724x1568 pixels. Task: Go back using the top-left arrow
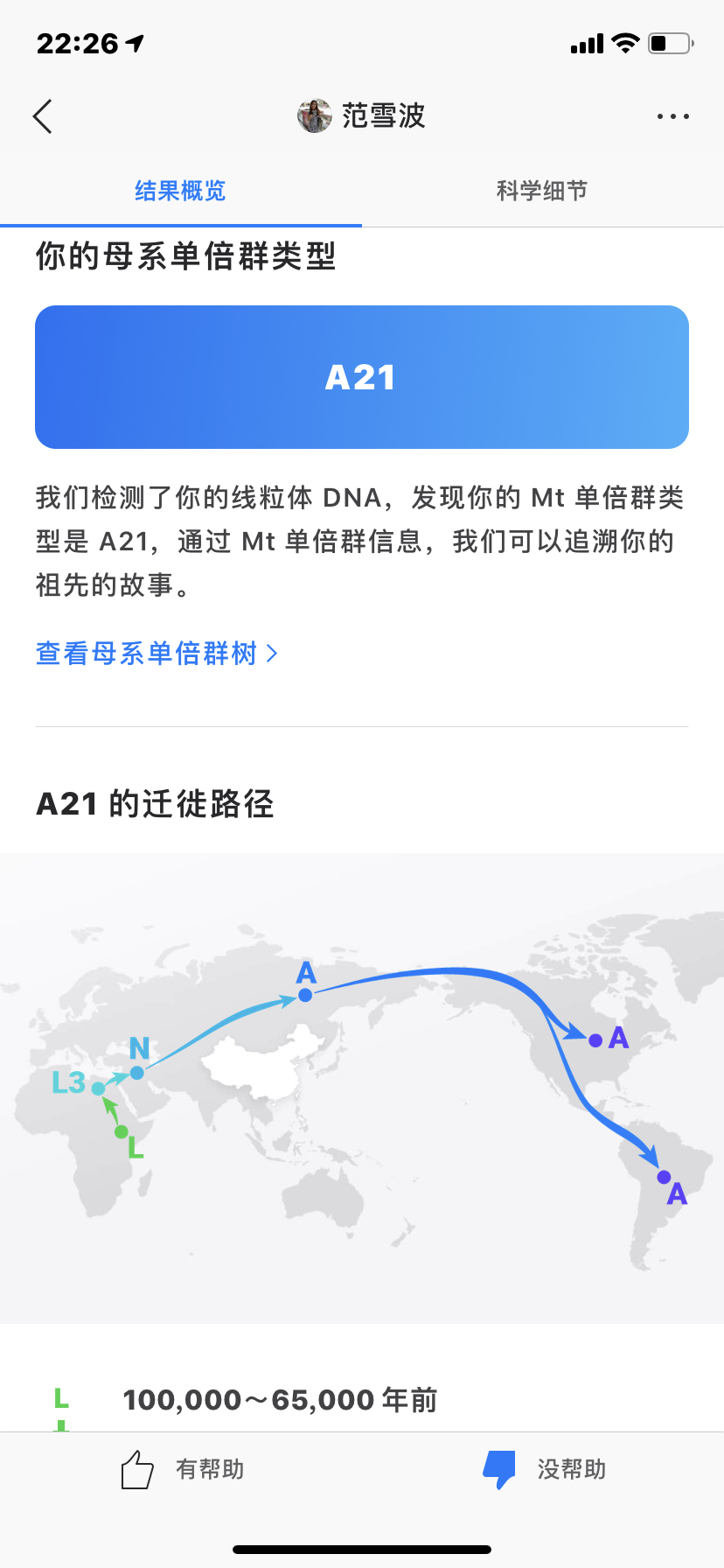[x=43, y=116]
